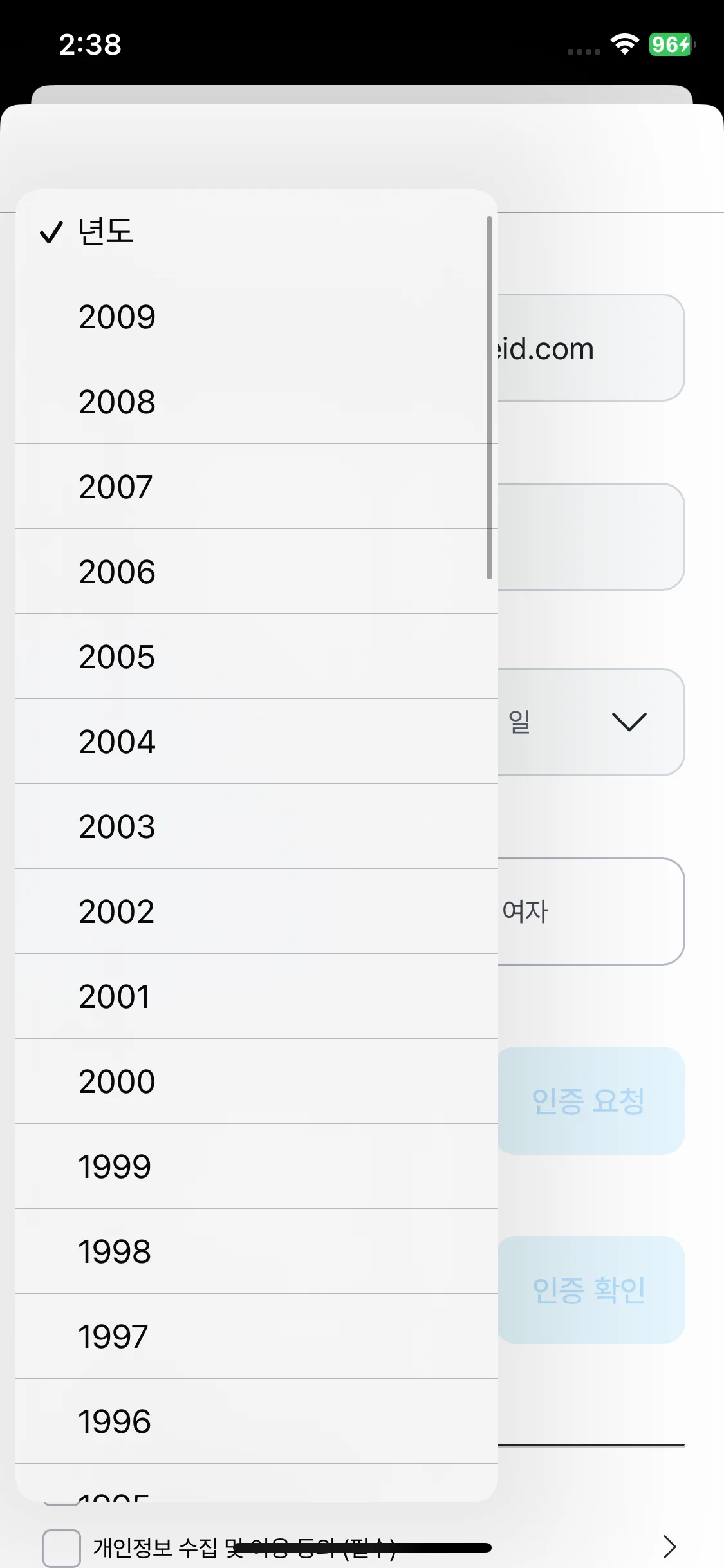The width and height of the screenshot is (724, 1568).
Task: Choose 2008 as birth year
Action: coord(256,402)
